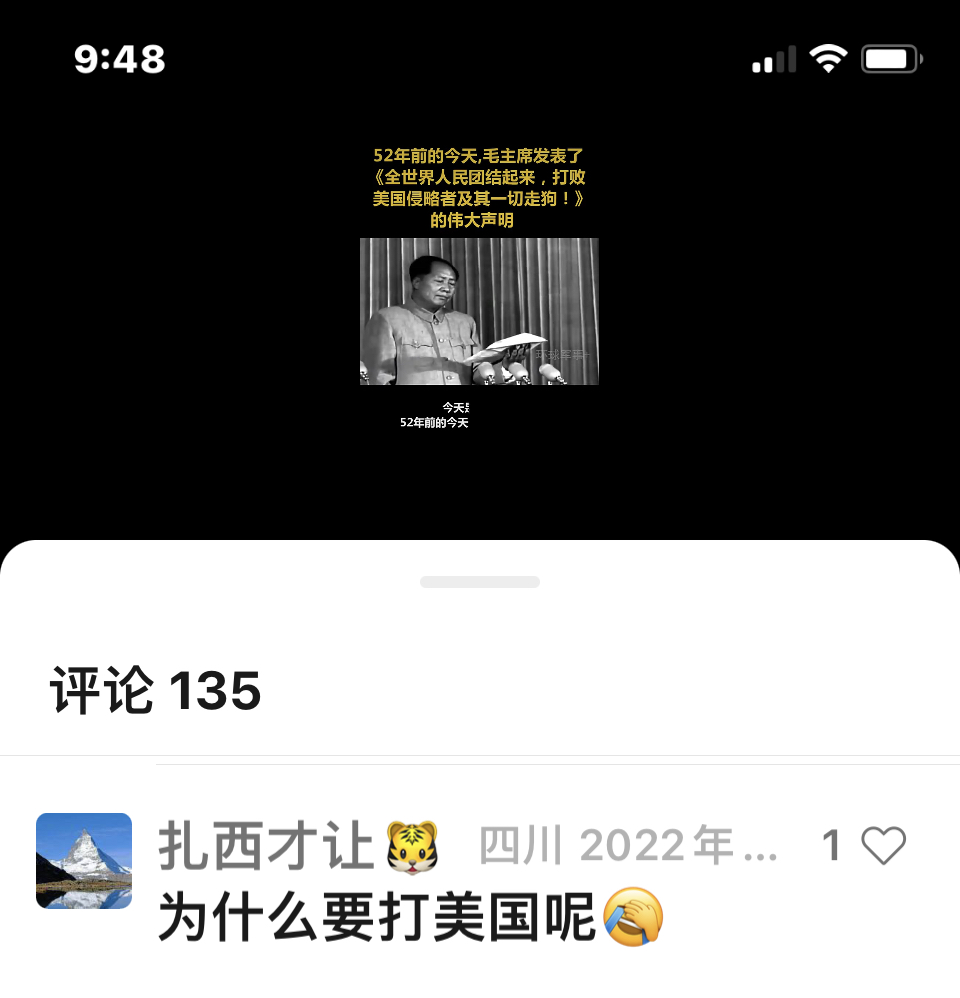Like 扎西才让's comment

coord(883,846)
